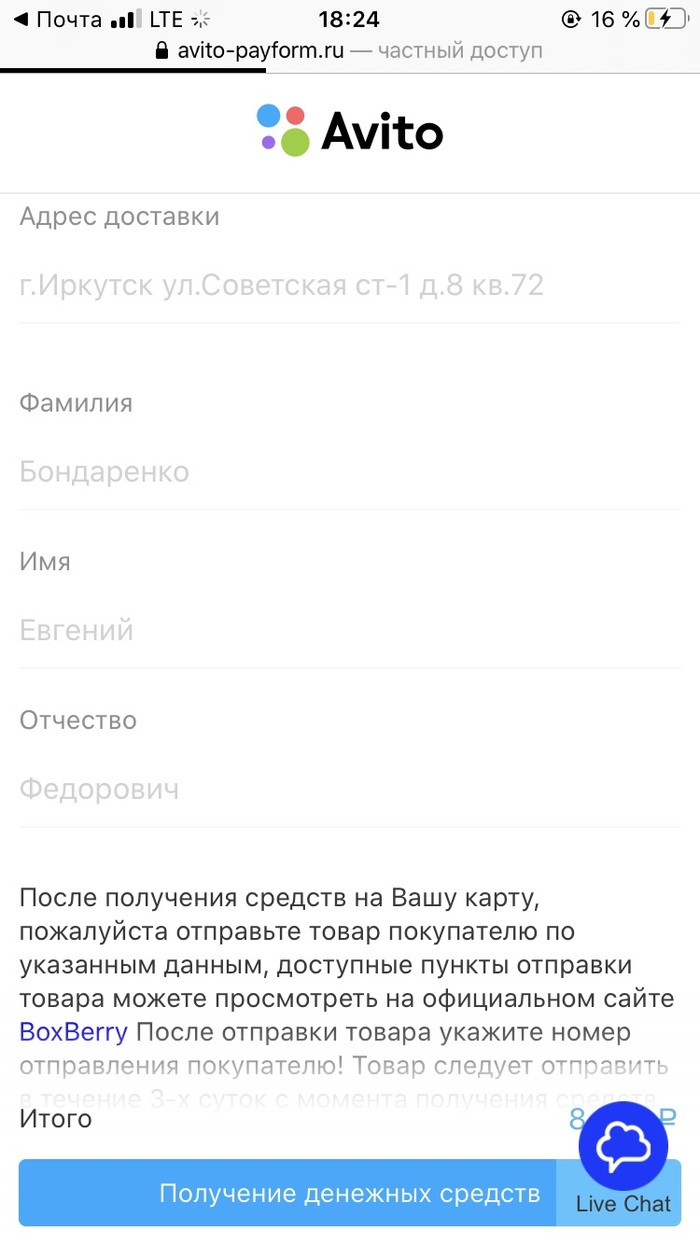Tap the Фамилия field
The height and width of the screenshot is (1245, 700).
coord(350,472)
